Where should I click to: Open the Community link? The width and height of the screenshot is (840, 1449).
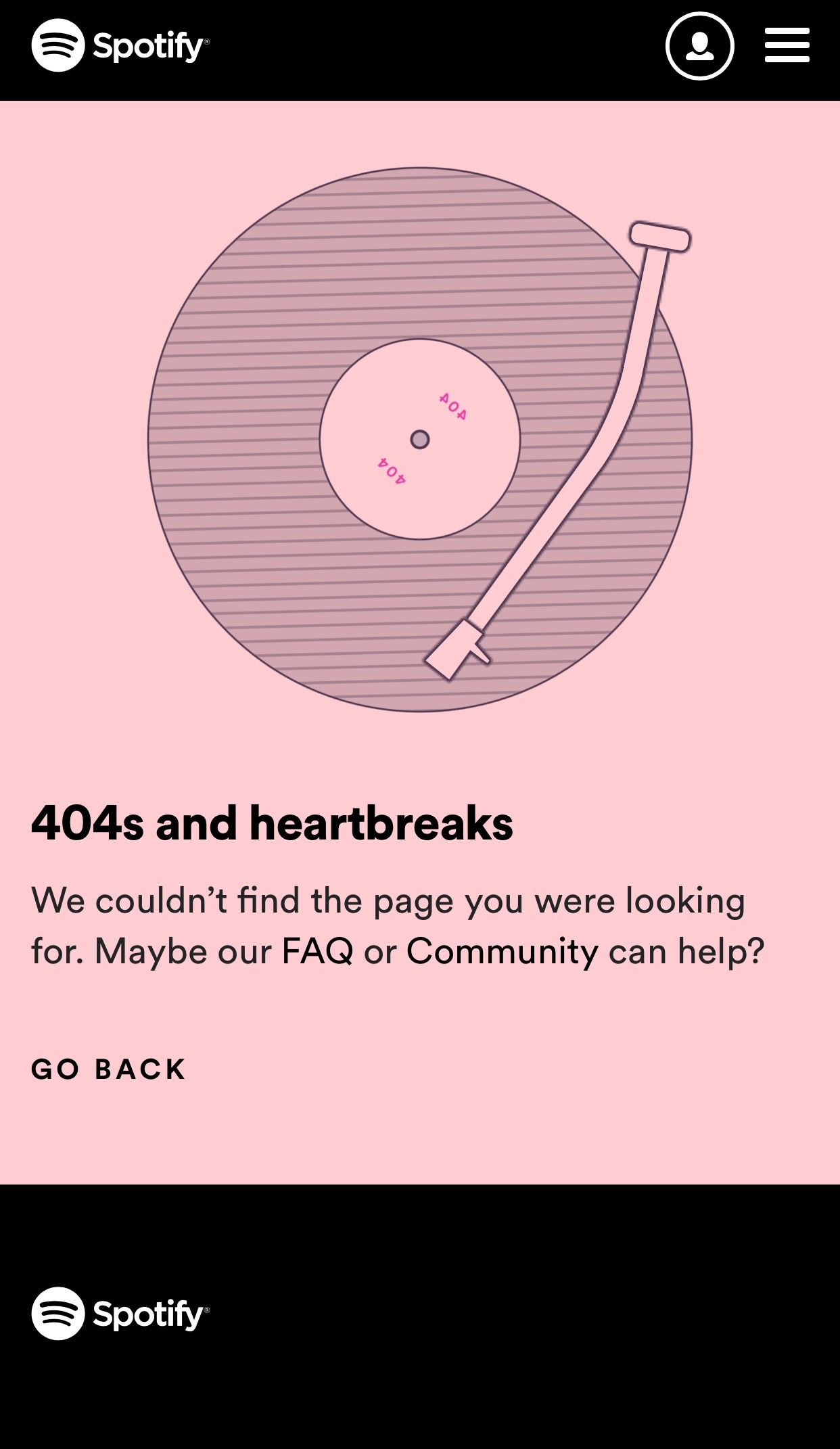(503, 952)
